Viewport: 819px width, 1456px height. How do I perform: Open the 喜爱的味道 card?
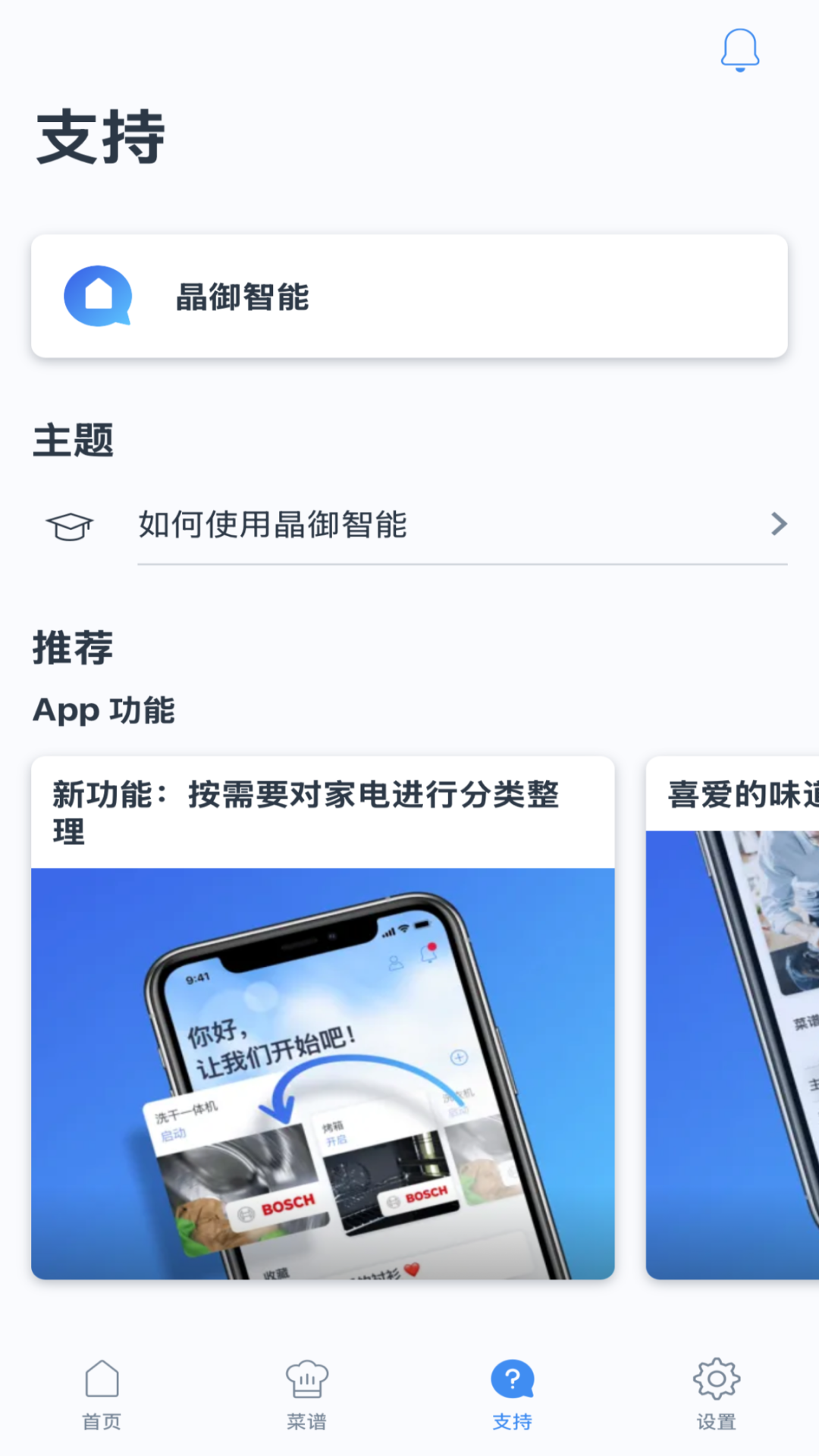pyautogui.click(x=733, y=1016)
